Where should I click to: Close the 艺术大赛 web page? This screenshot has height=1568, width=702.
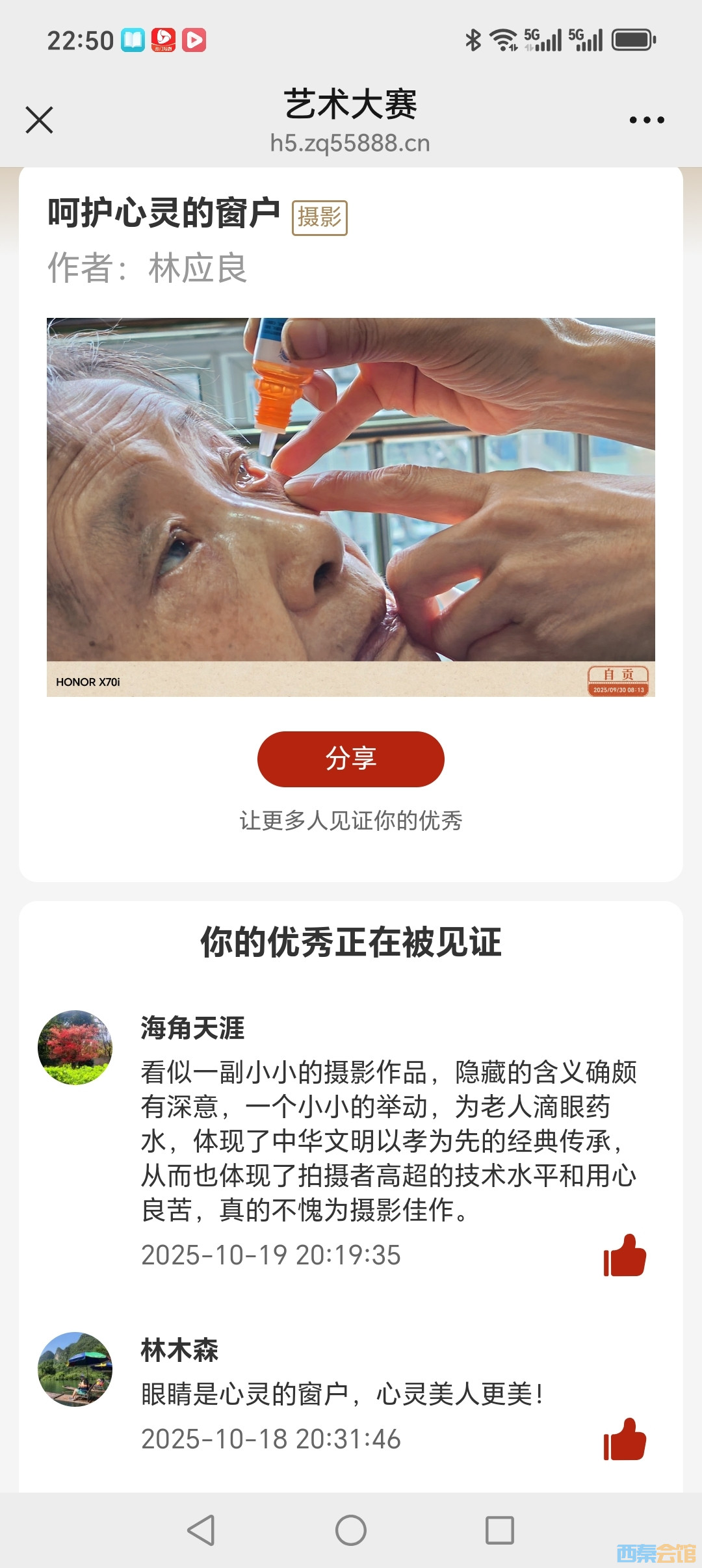pyautogui.click(x=39, y=120)
